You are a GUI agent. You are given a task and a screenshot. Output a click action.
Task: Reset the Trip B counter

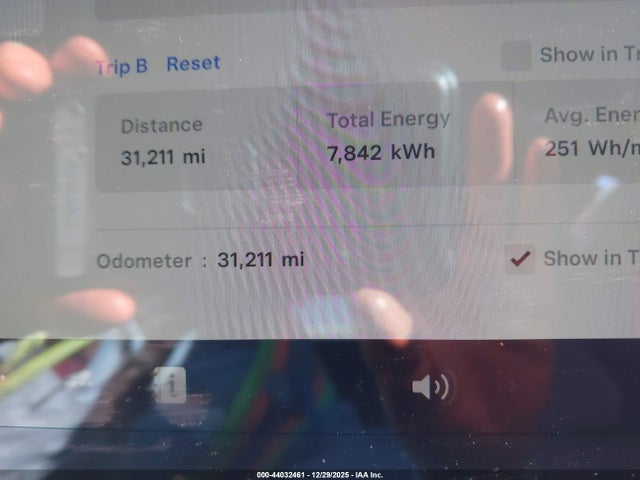point(193,64)
